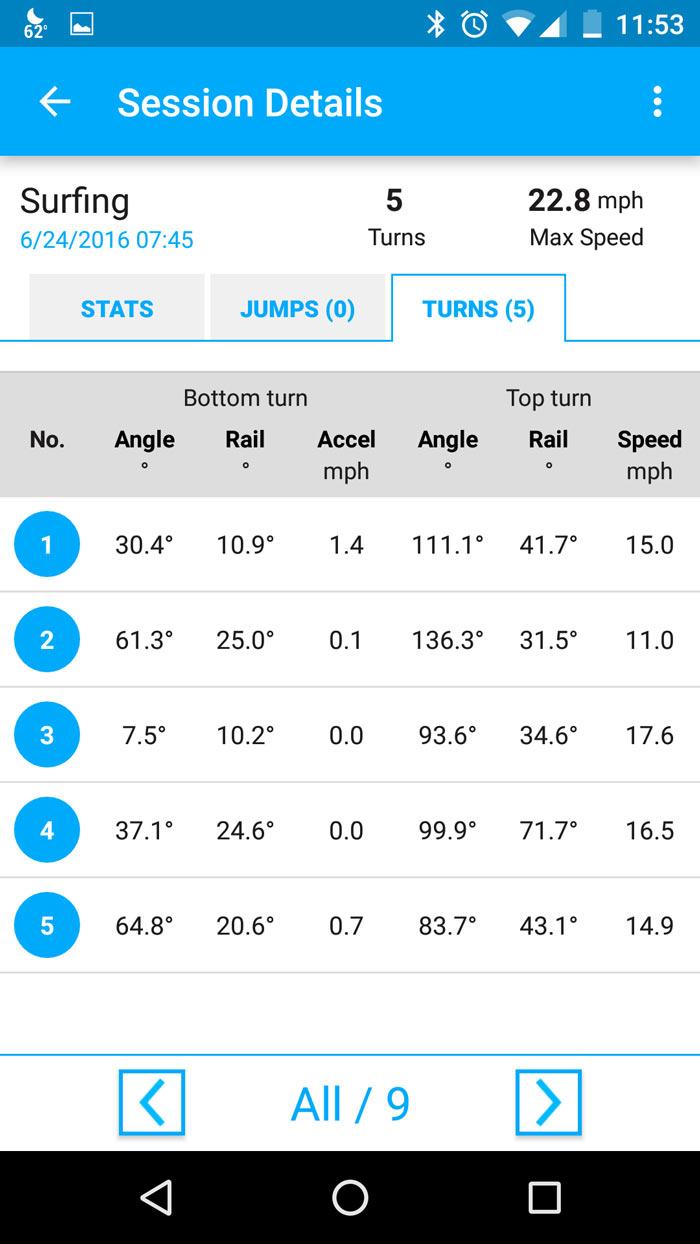Open turn number 2 row

[350, 640]
